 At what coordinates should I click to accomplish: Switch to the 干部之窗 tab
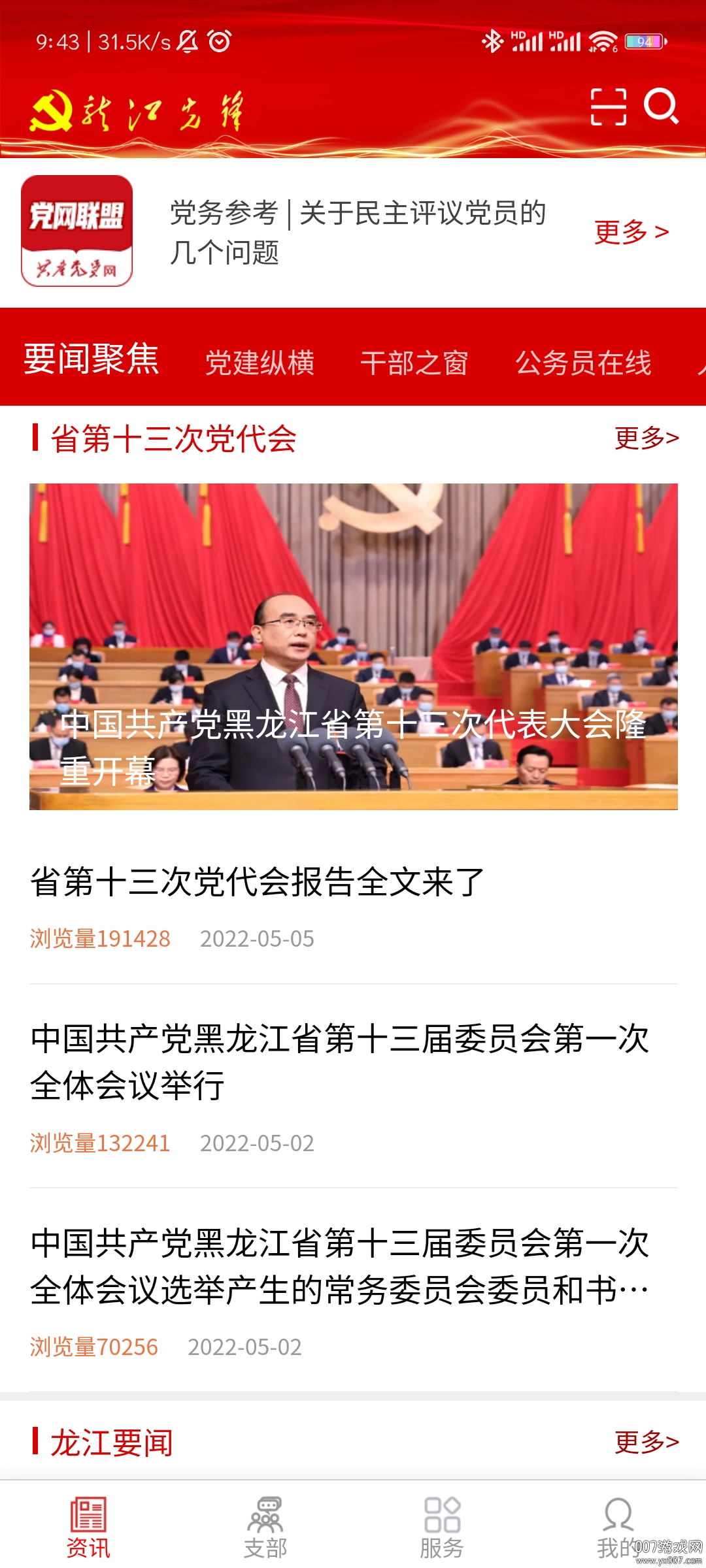(416, 363)
